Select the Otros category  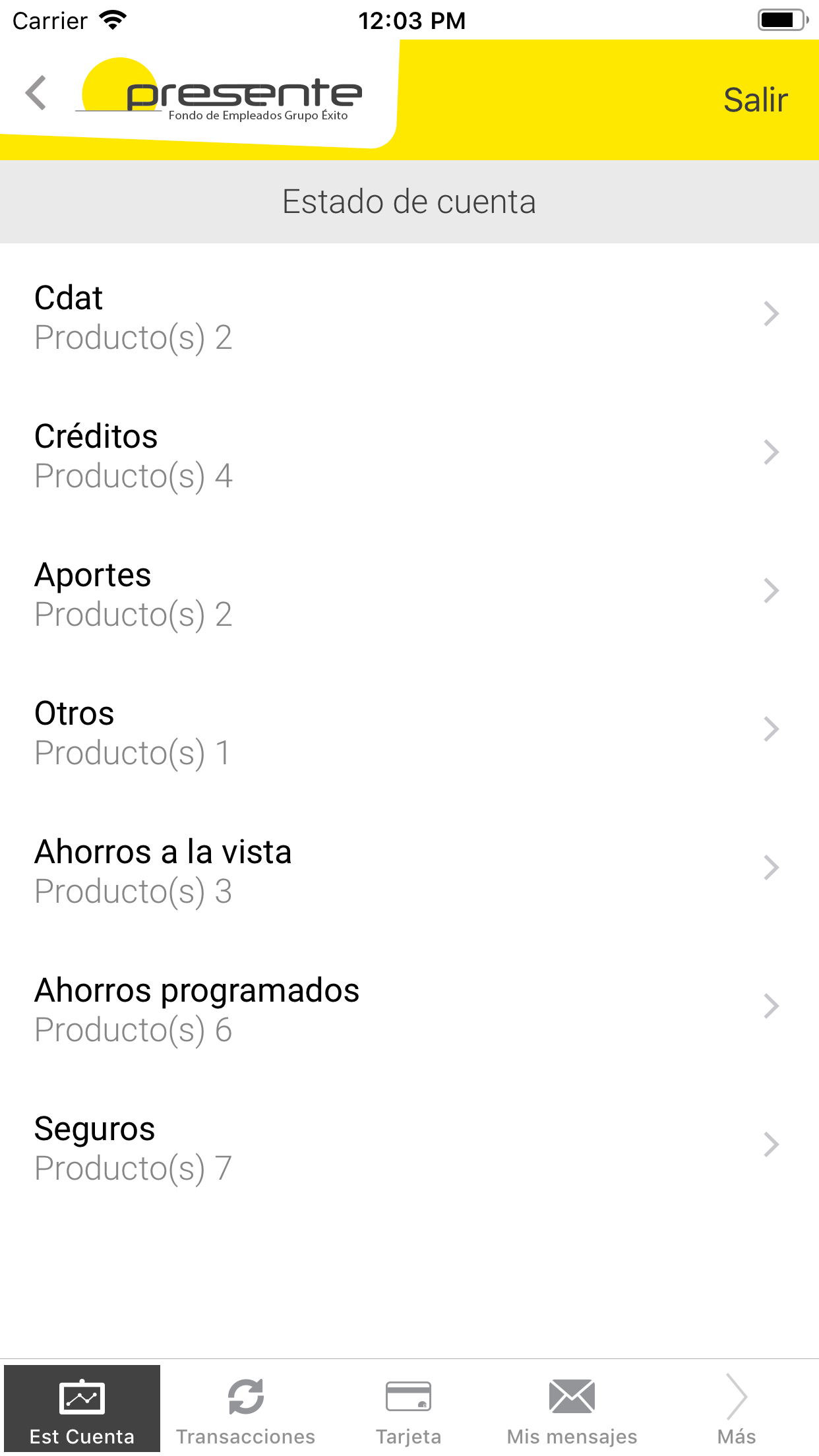pos(409,732)
